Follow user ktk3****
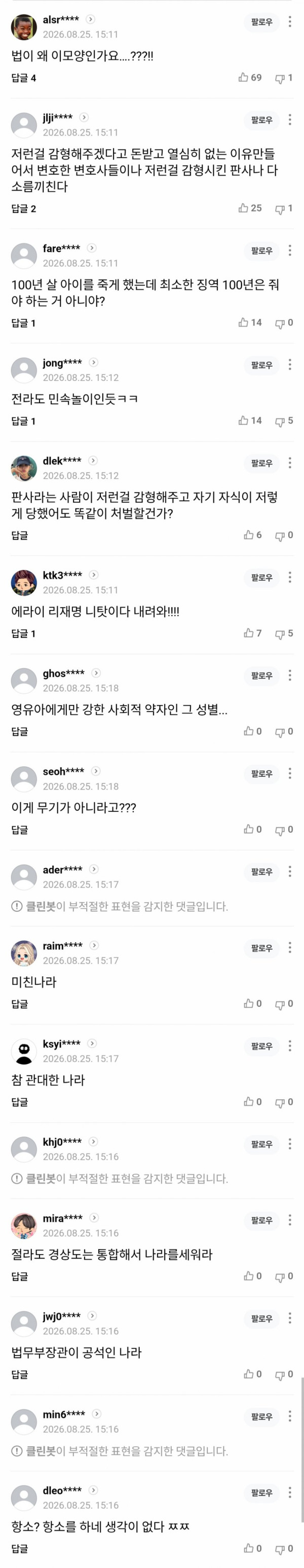The height and width of the screenshot is (1568, 304). [x=261, y=578]
